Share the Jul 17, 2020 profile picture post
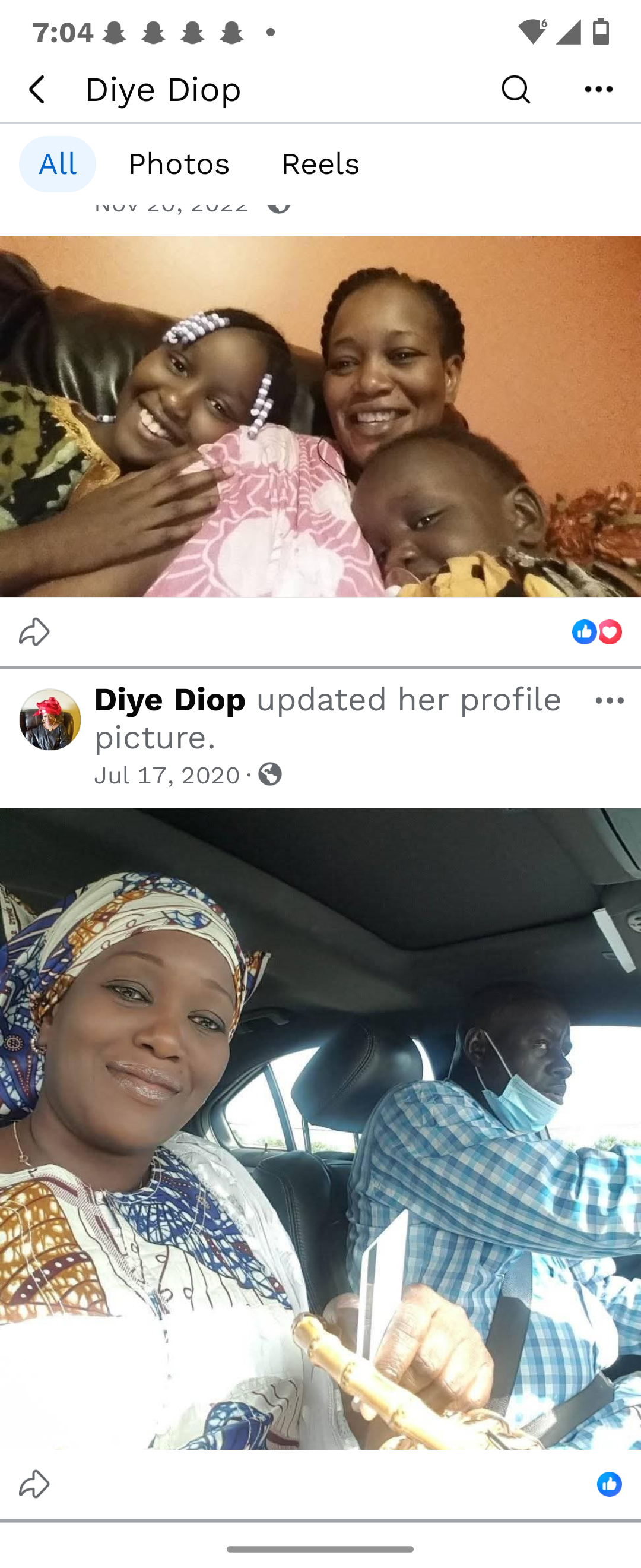Viewport: 641px width, 1568px height. point(34,1484)
